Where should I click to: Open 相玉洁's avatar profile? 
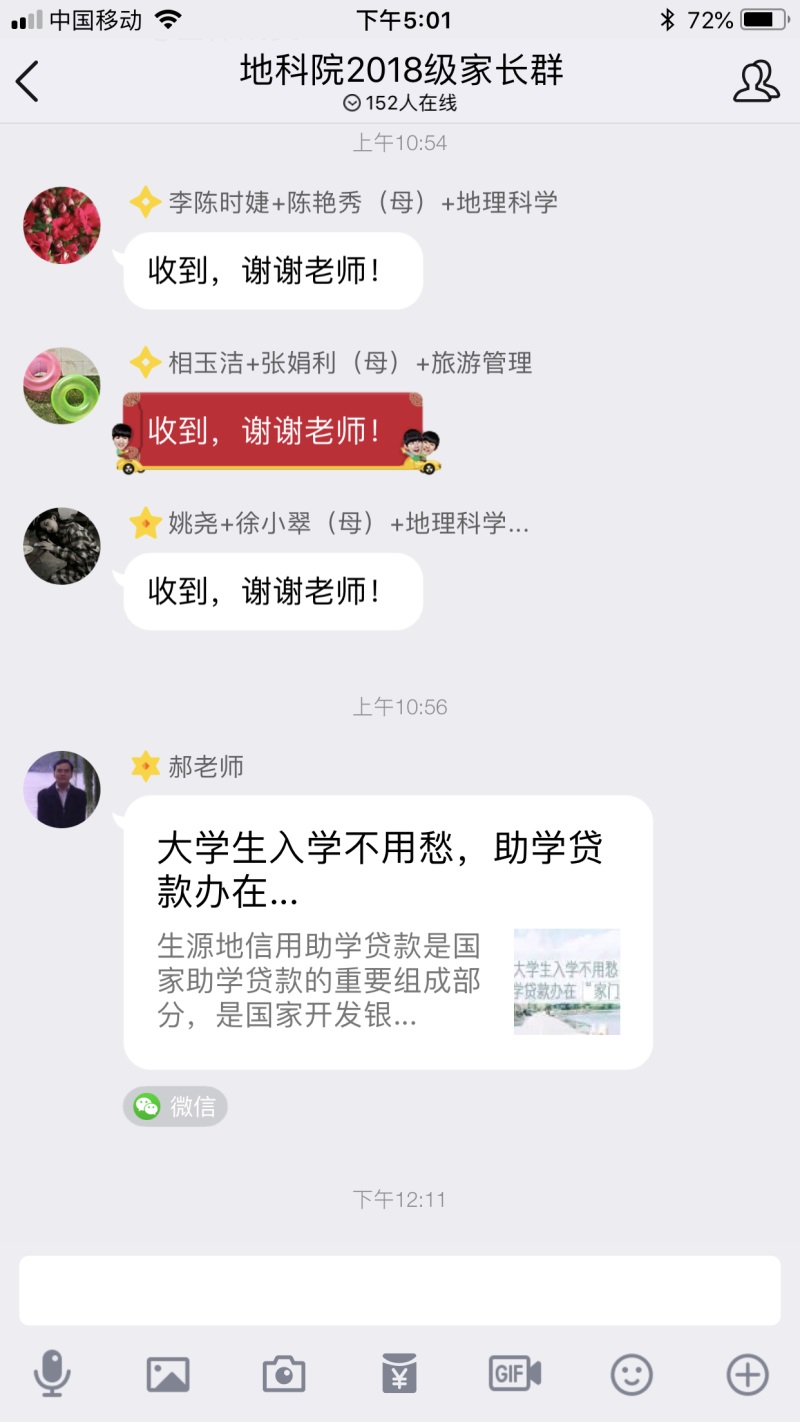coord(62,386)
